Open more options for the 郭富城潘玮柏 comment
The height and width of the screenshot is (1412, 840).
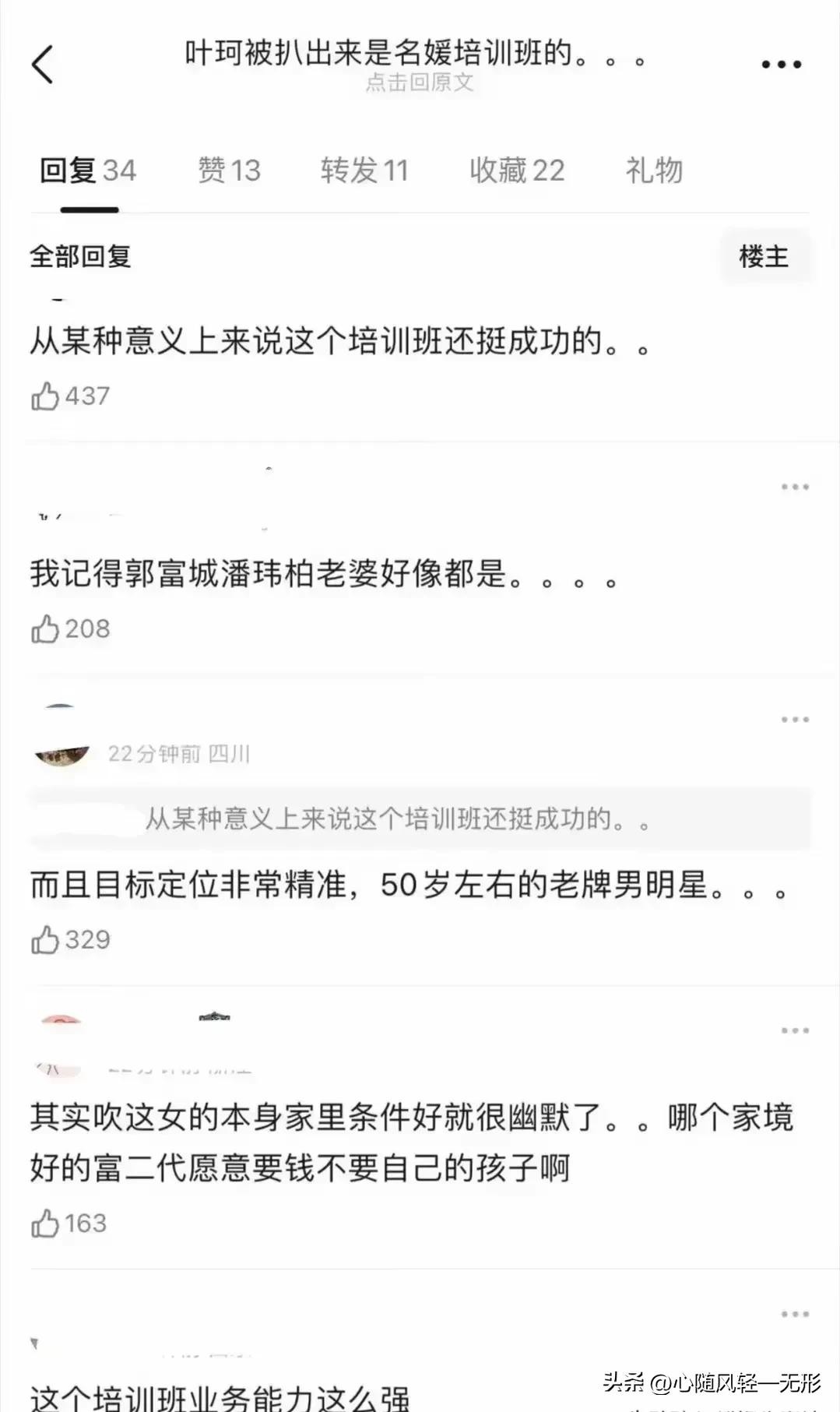(x=795, y=487)
